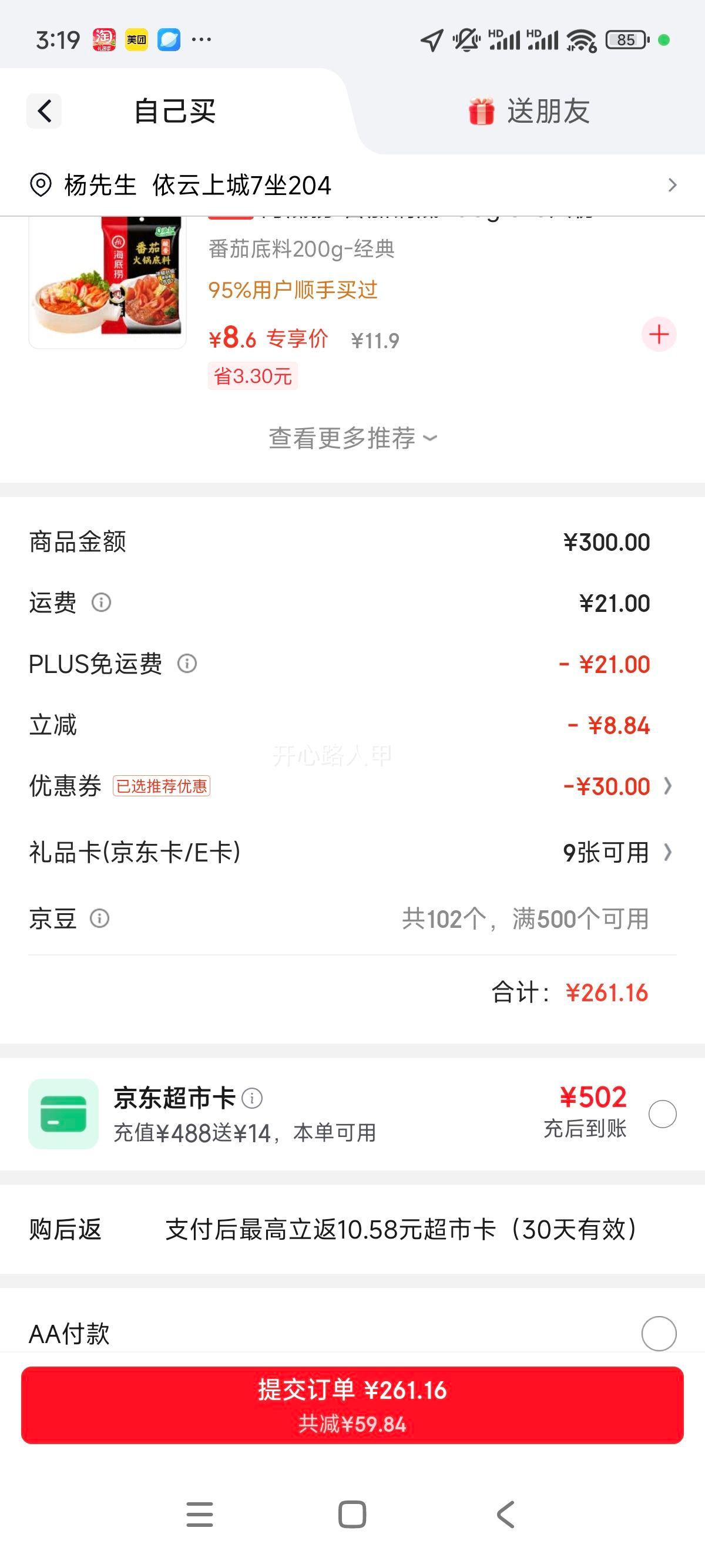Tap the plus button to add tomato hotpot base

[x=658, y=335]
